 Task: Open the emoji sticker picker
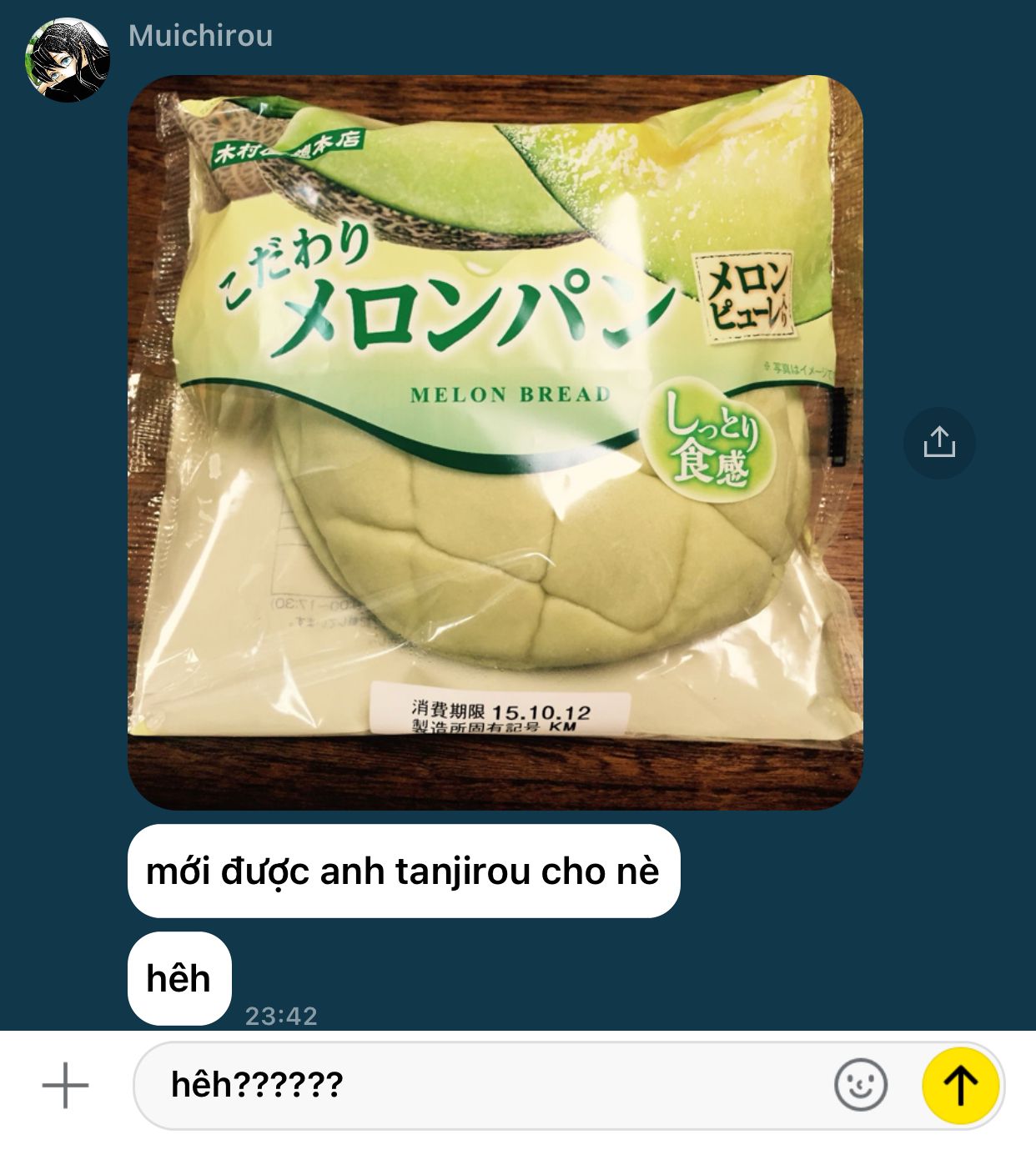pyautogui.click(x=860, y=1086)
